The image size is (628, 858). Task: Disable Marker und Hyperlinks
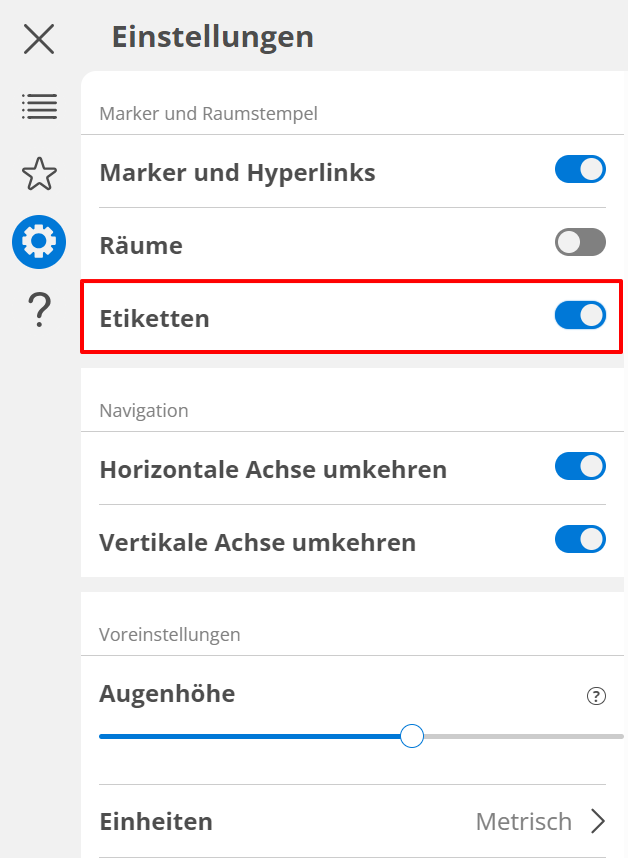tap(580, 170)
